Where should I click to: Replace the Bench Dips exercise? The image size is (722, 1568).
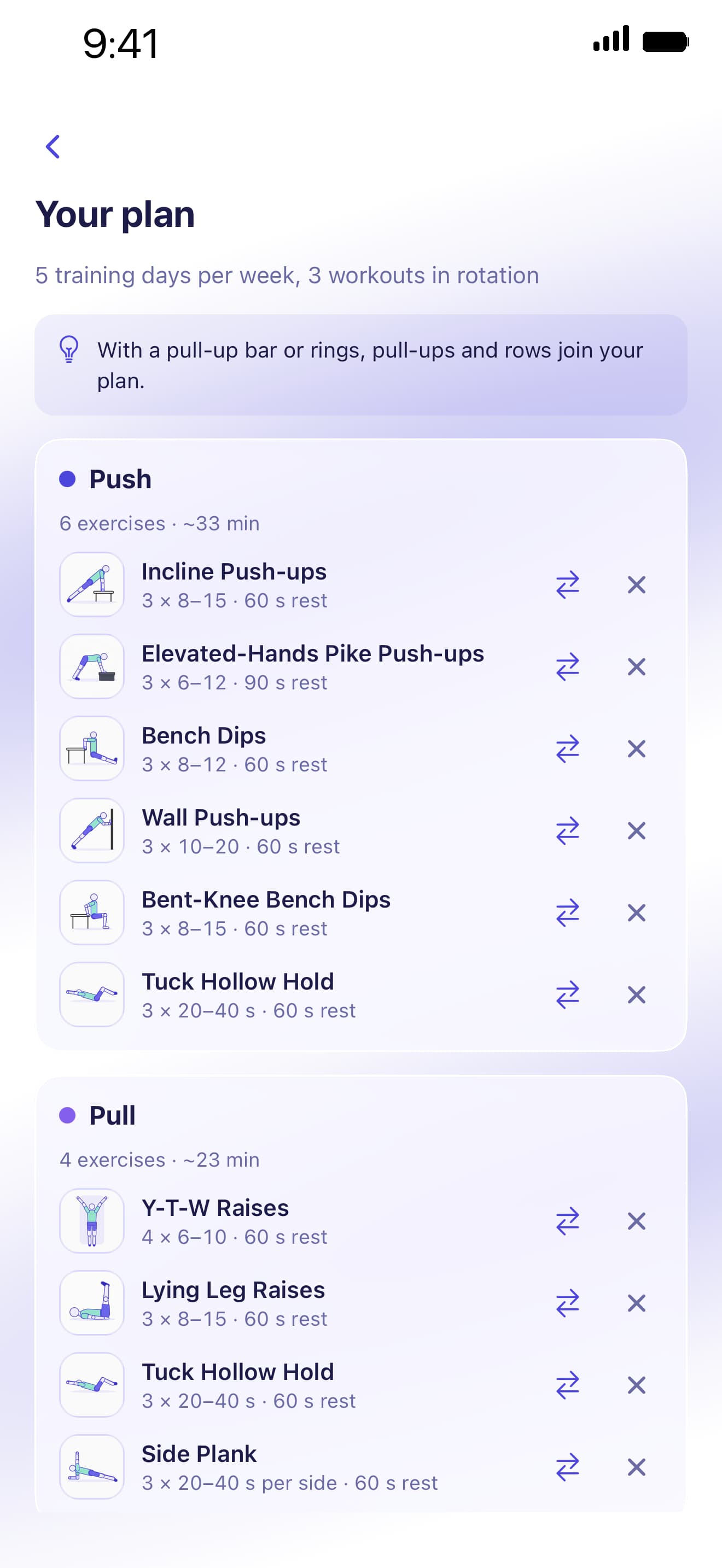567,748
